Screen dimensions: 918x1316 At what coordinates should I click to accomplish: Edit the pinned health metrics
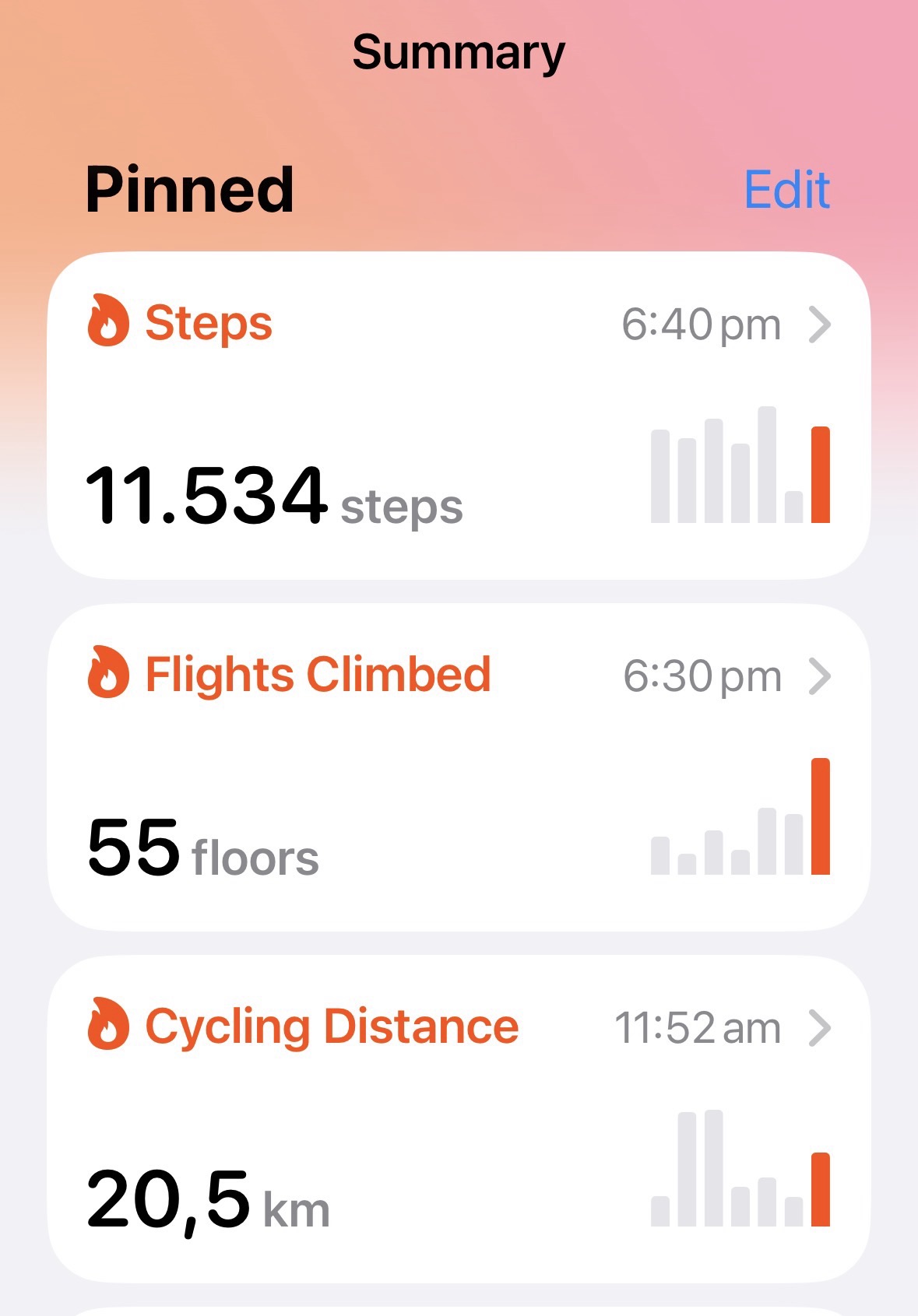[786, 189]
